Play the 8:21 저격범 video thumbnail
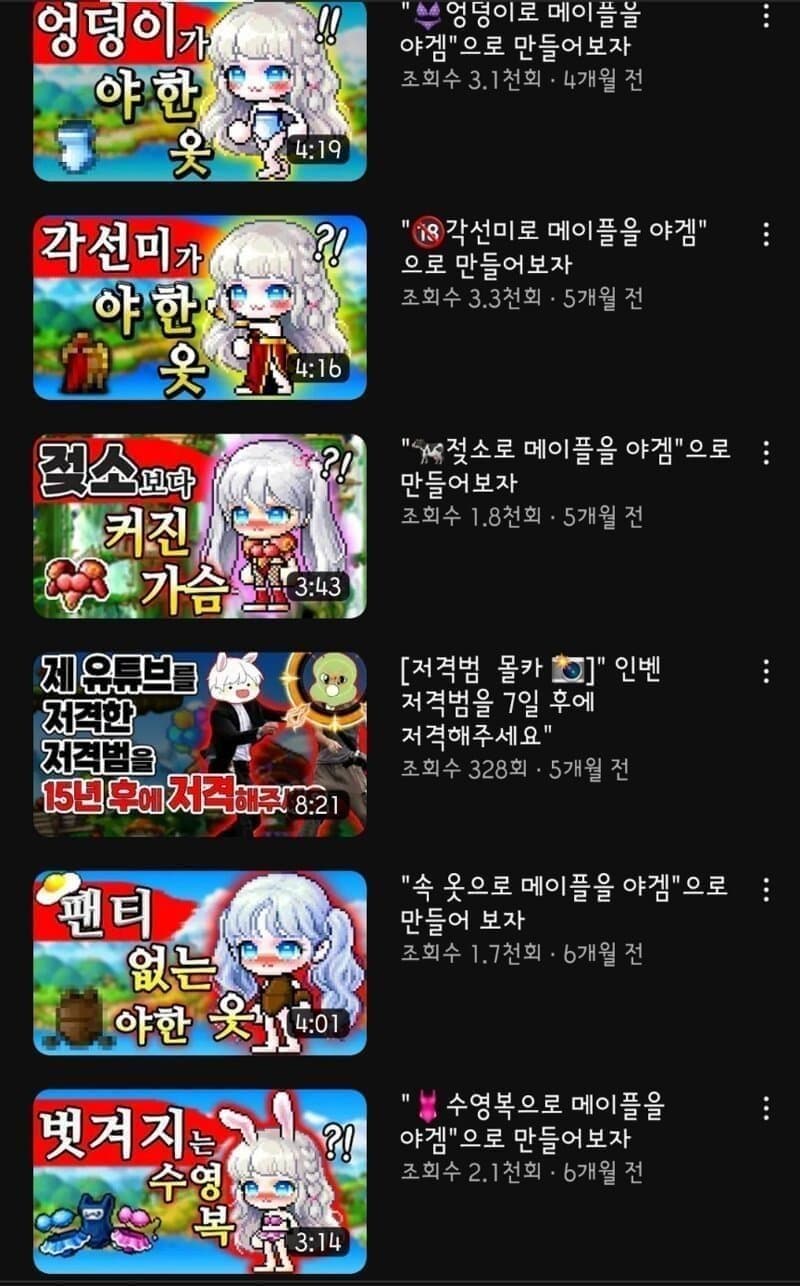800x1286 pixels. coord(200,744)
